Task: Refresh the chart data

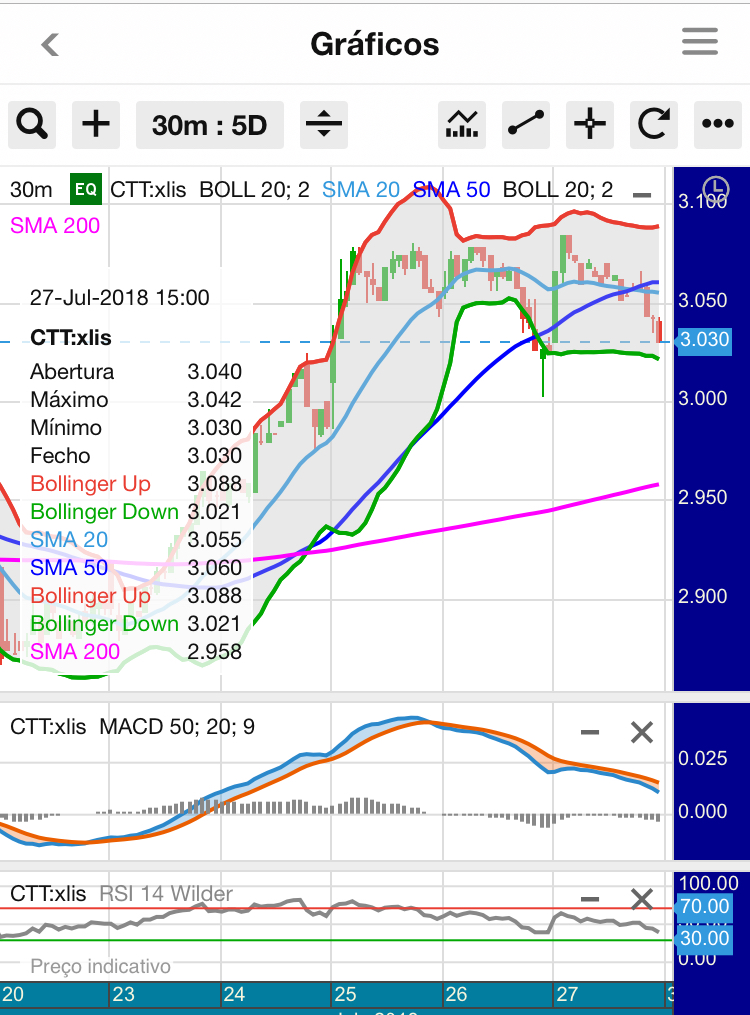Action: coord(654,125)
